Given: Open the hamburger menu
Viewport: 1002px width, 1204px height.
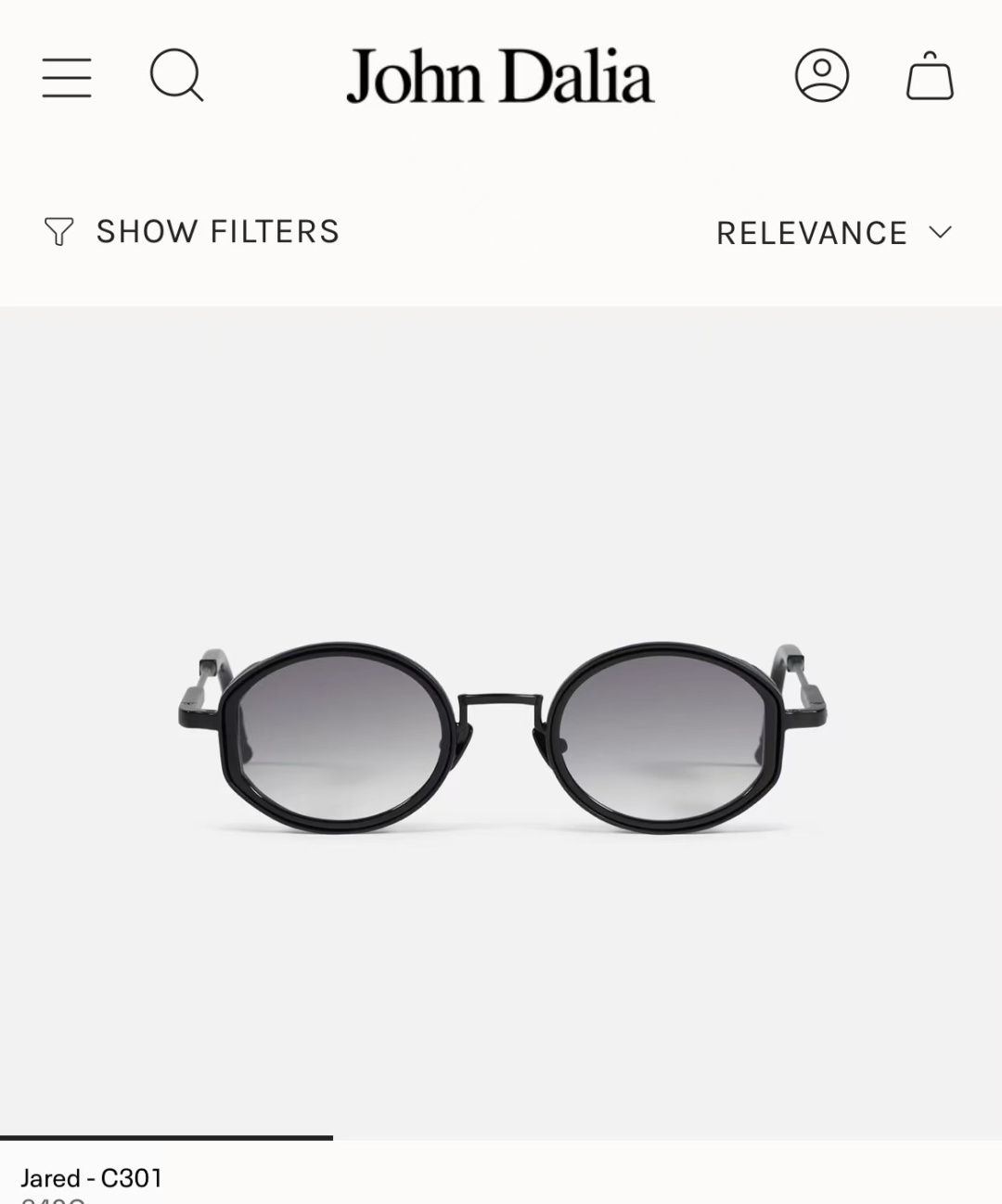Looking at the screenshot, I should click(x=67, y=77).
